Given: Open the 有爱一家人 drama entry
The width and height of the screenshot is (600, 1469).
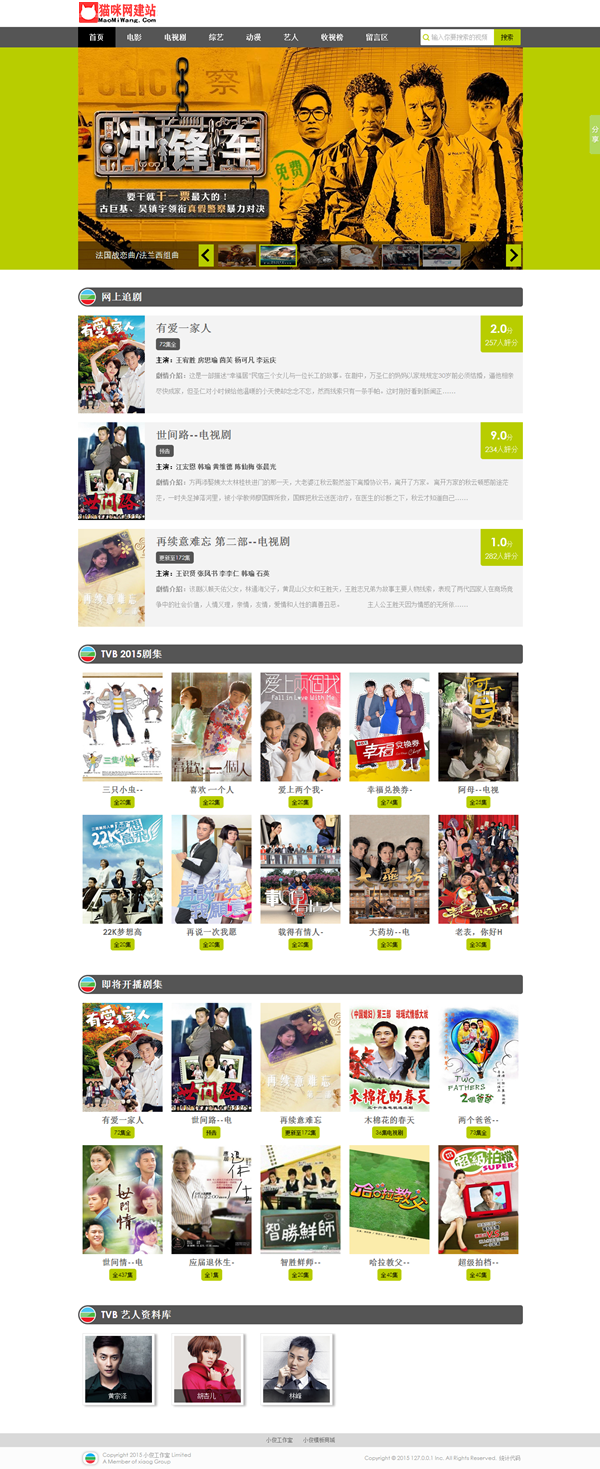Looking at the screenshot, I should coord(183,328).
